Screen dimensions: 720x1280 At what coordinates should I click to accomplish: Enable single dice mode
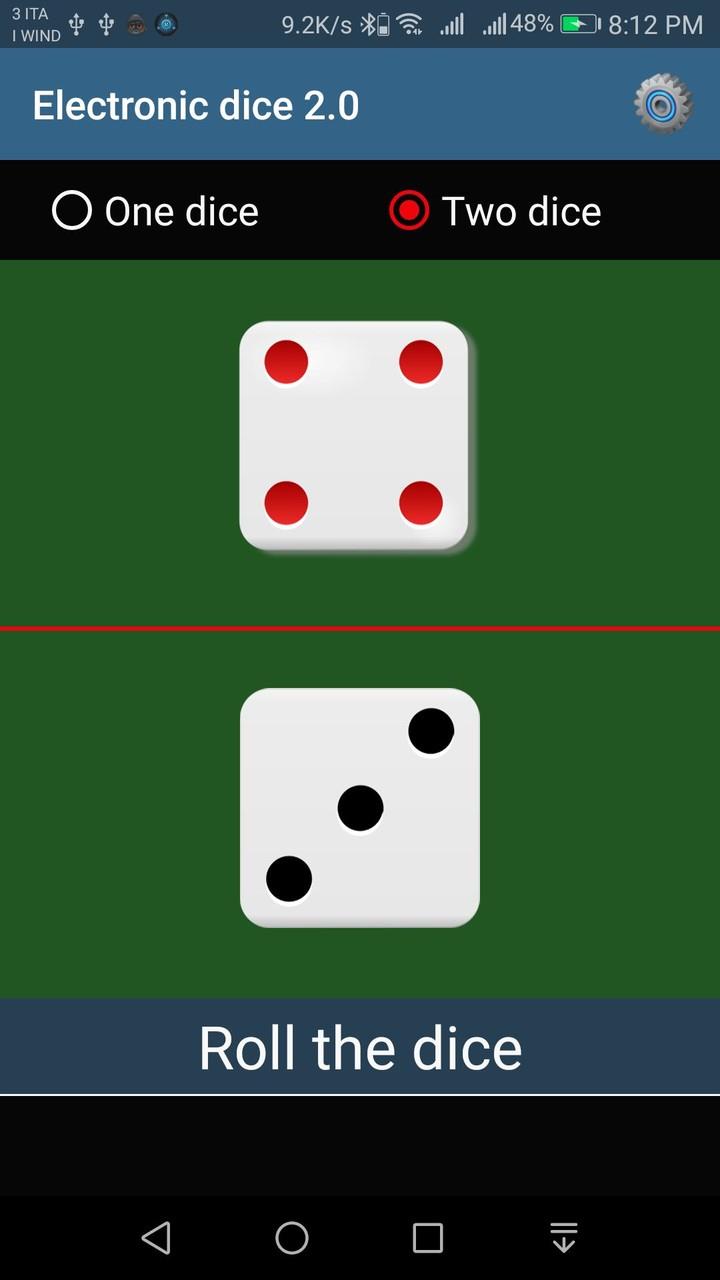(154, 210)
